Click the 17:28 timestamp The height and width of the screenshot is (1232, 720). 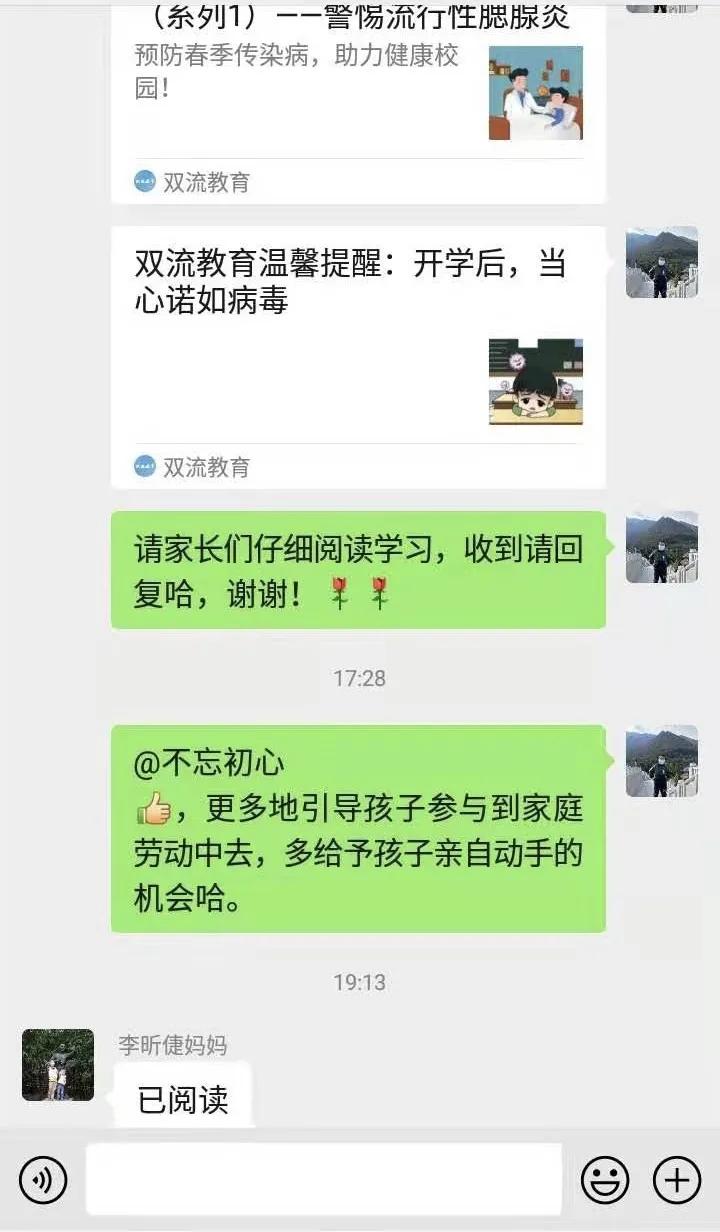click(x=358, y=678)
